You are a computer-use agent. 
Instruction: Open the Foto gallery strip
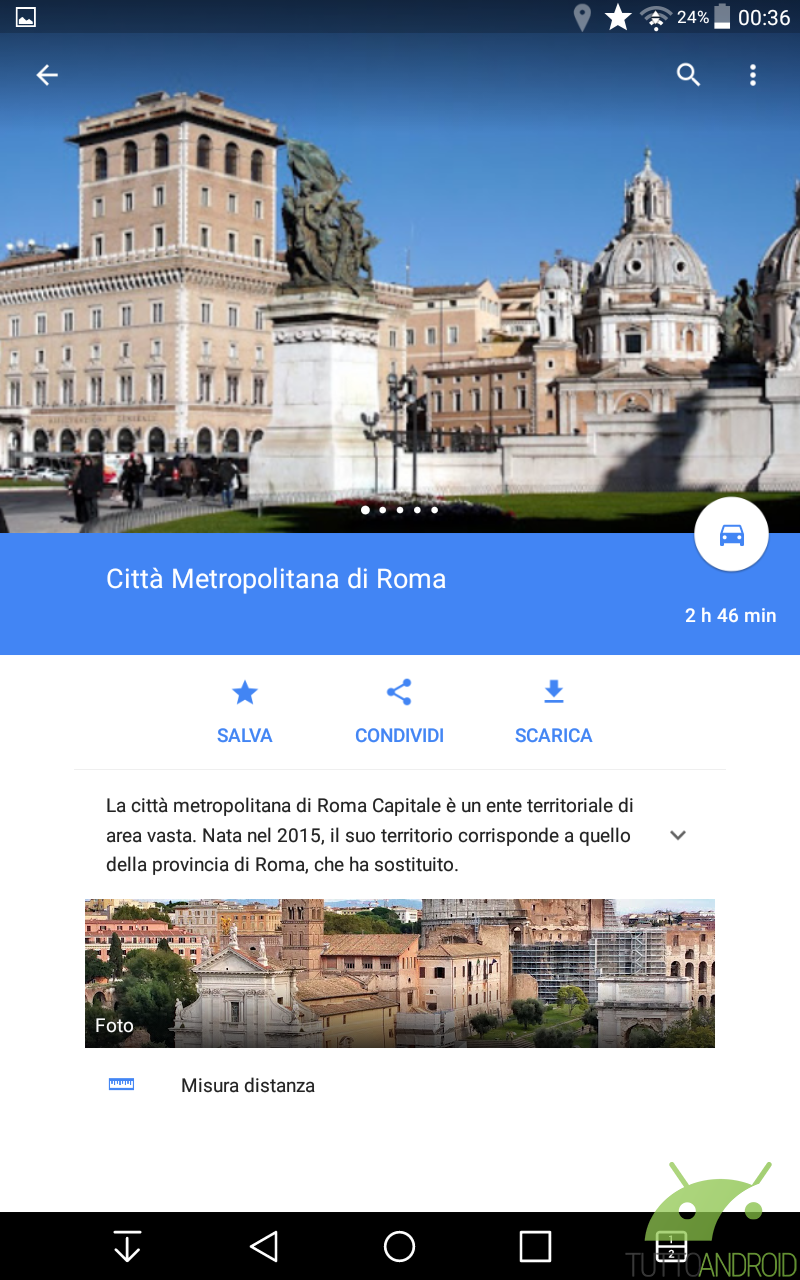pos(400,973)
